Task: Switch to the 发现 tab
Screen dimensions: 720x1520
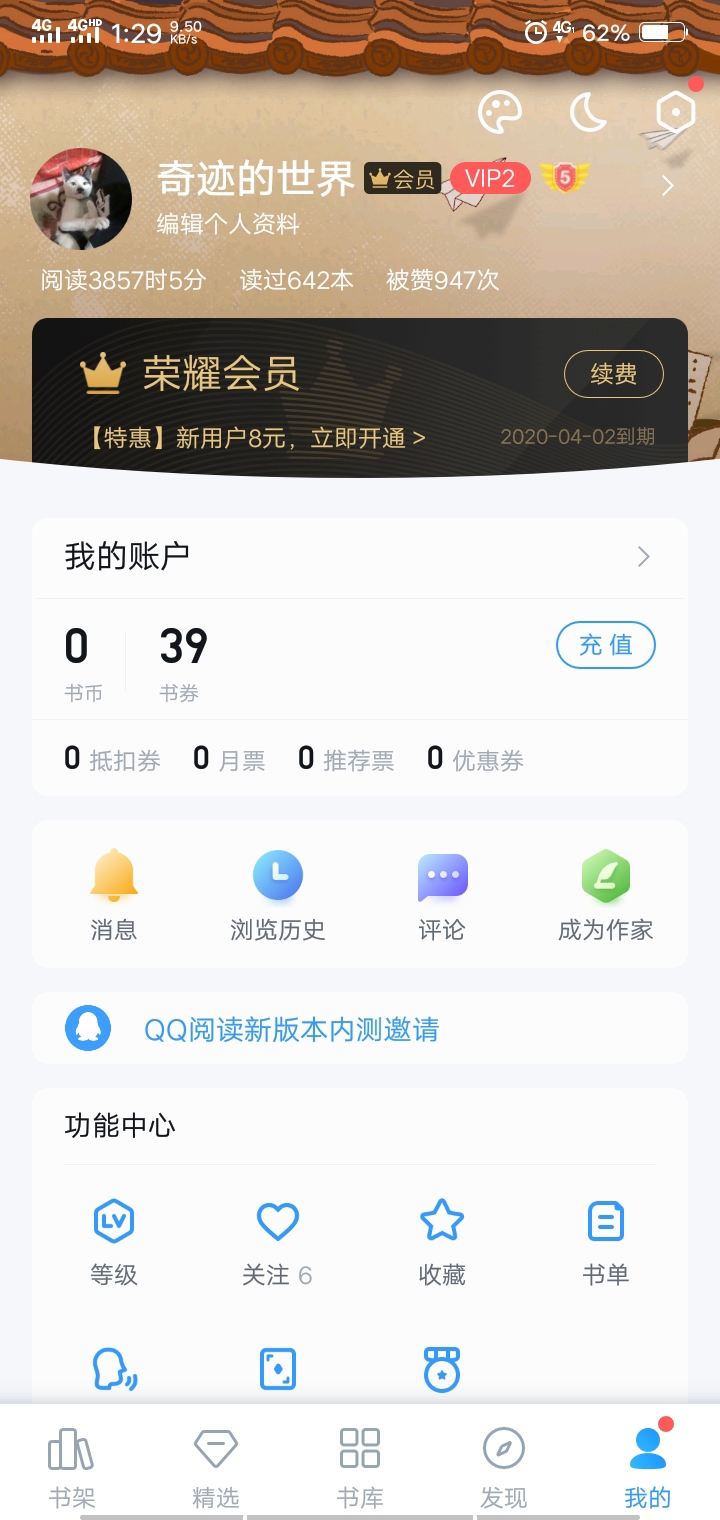Action: (503, 1466)
